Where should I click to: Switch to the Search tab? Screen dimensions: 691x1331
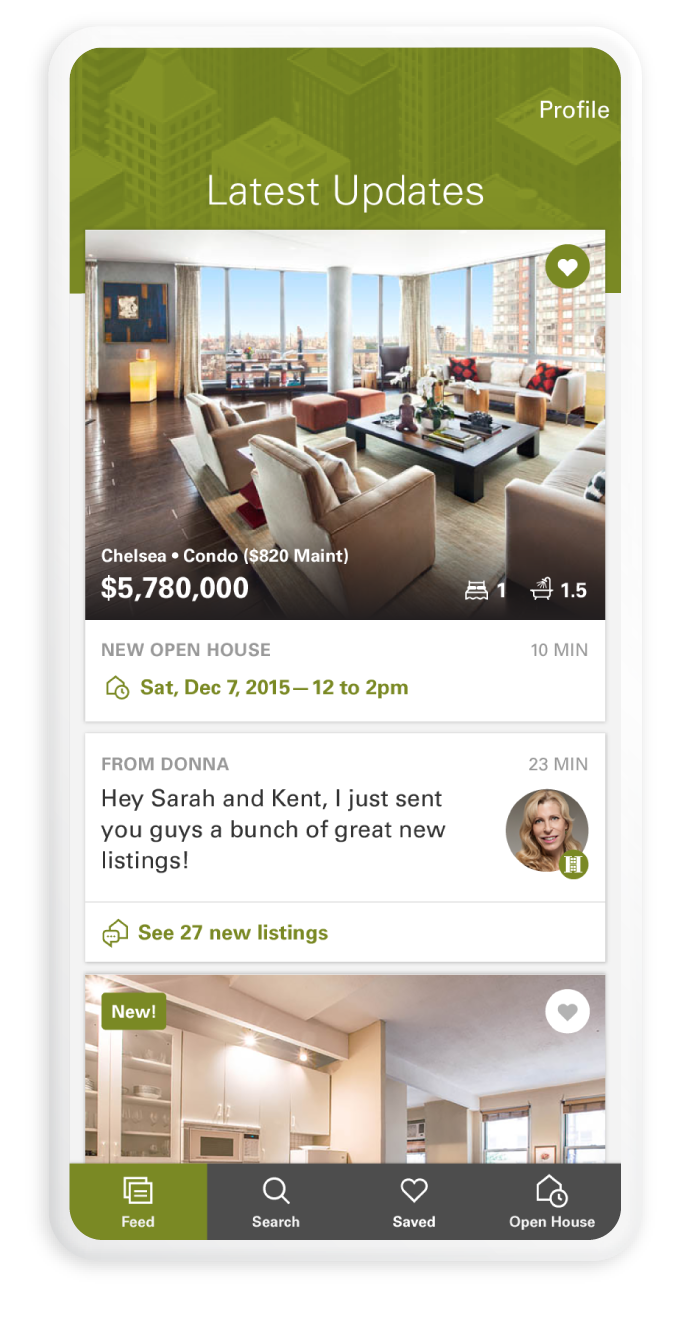pos(276,1202)
